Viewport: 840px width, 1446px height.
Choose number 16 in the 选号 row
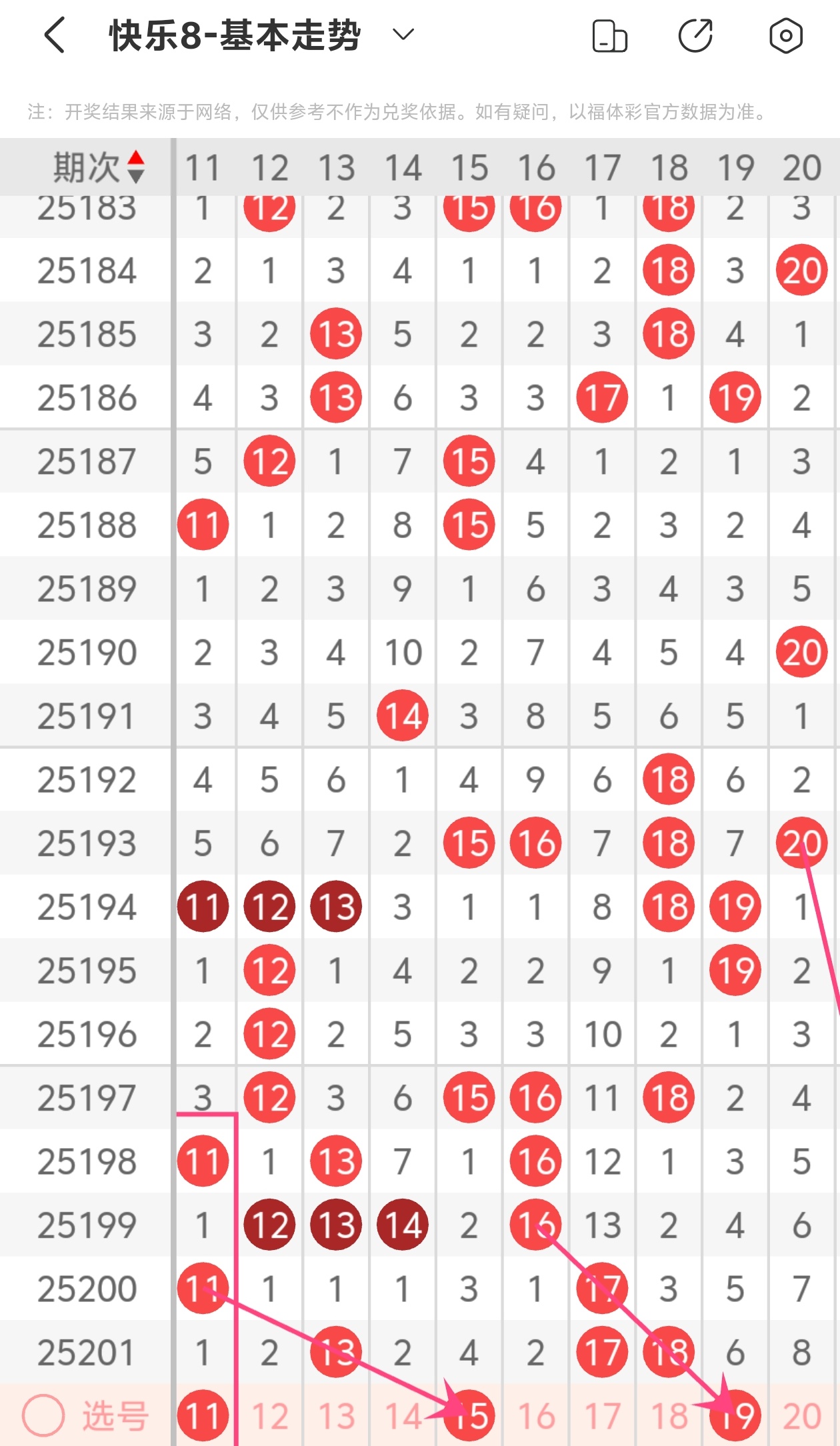536,1416
